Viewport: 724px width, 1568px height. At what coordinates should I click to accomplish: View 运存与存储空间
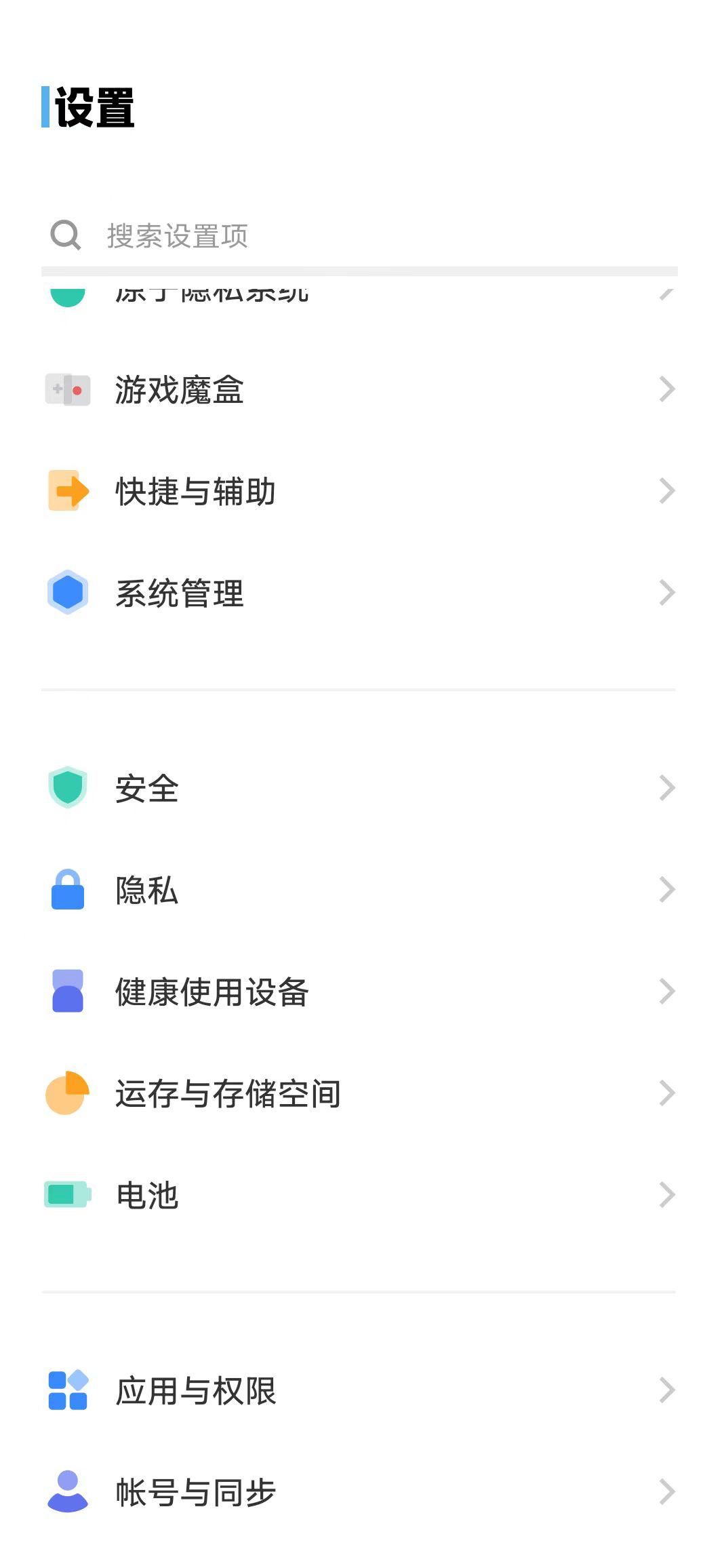359,1093
